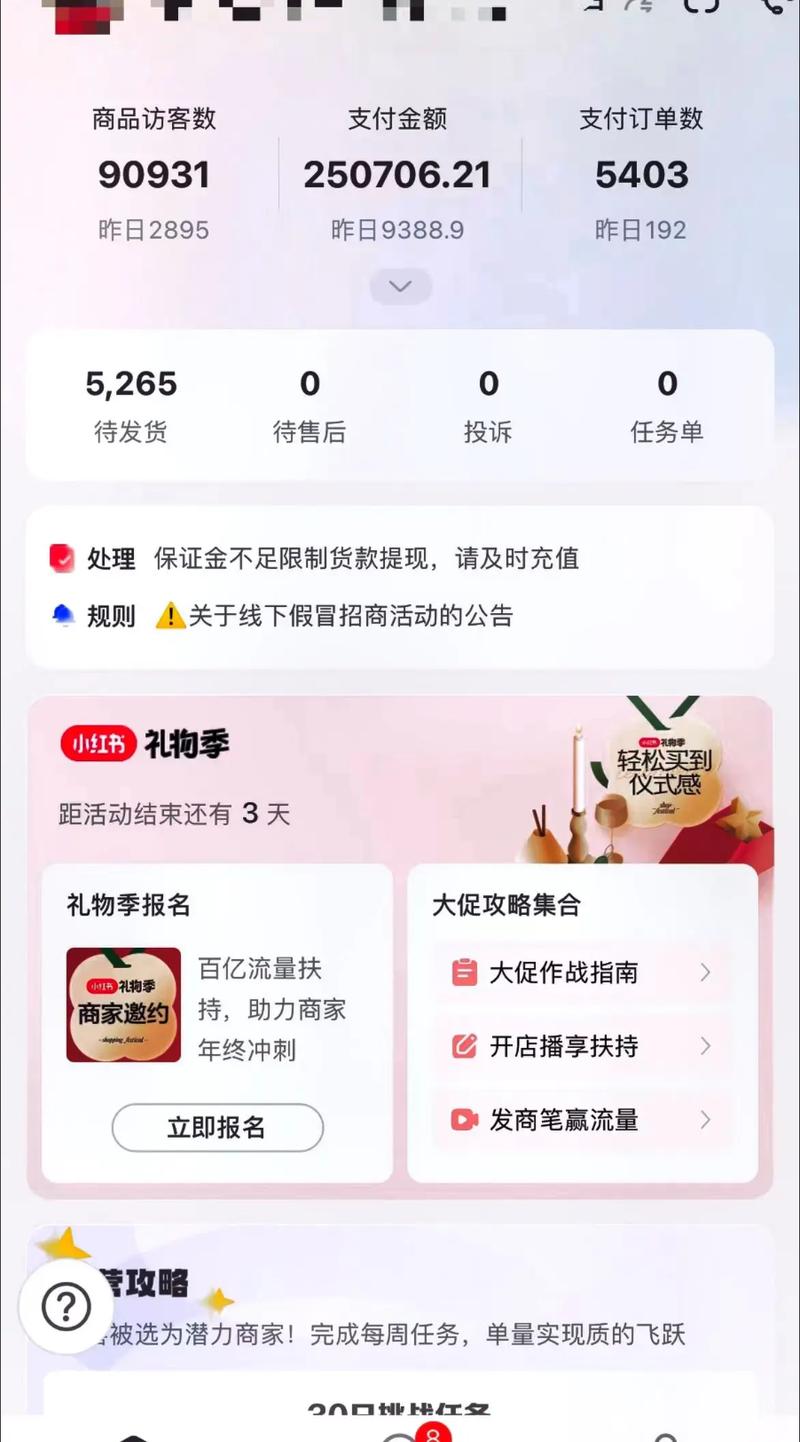The height and width of the screenshot is (1442, 800).
Task: Open the 保证金不足 deposit notice
Action: [315, 558]
